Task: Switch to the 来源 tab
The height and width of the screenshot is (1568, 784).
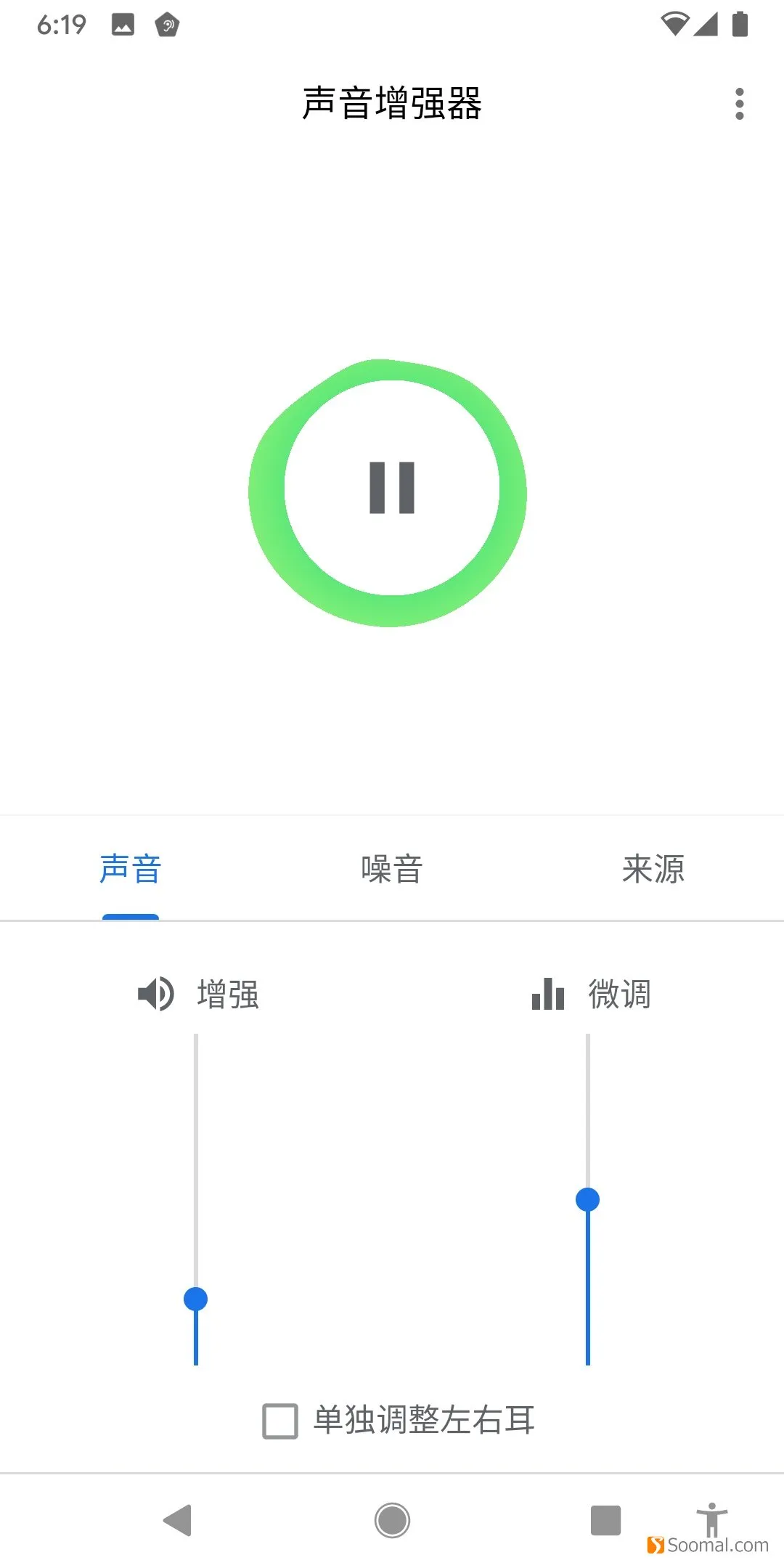Action: (x=653, y=869)
